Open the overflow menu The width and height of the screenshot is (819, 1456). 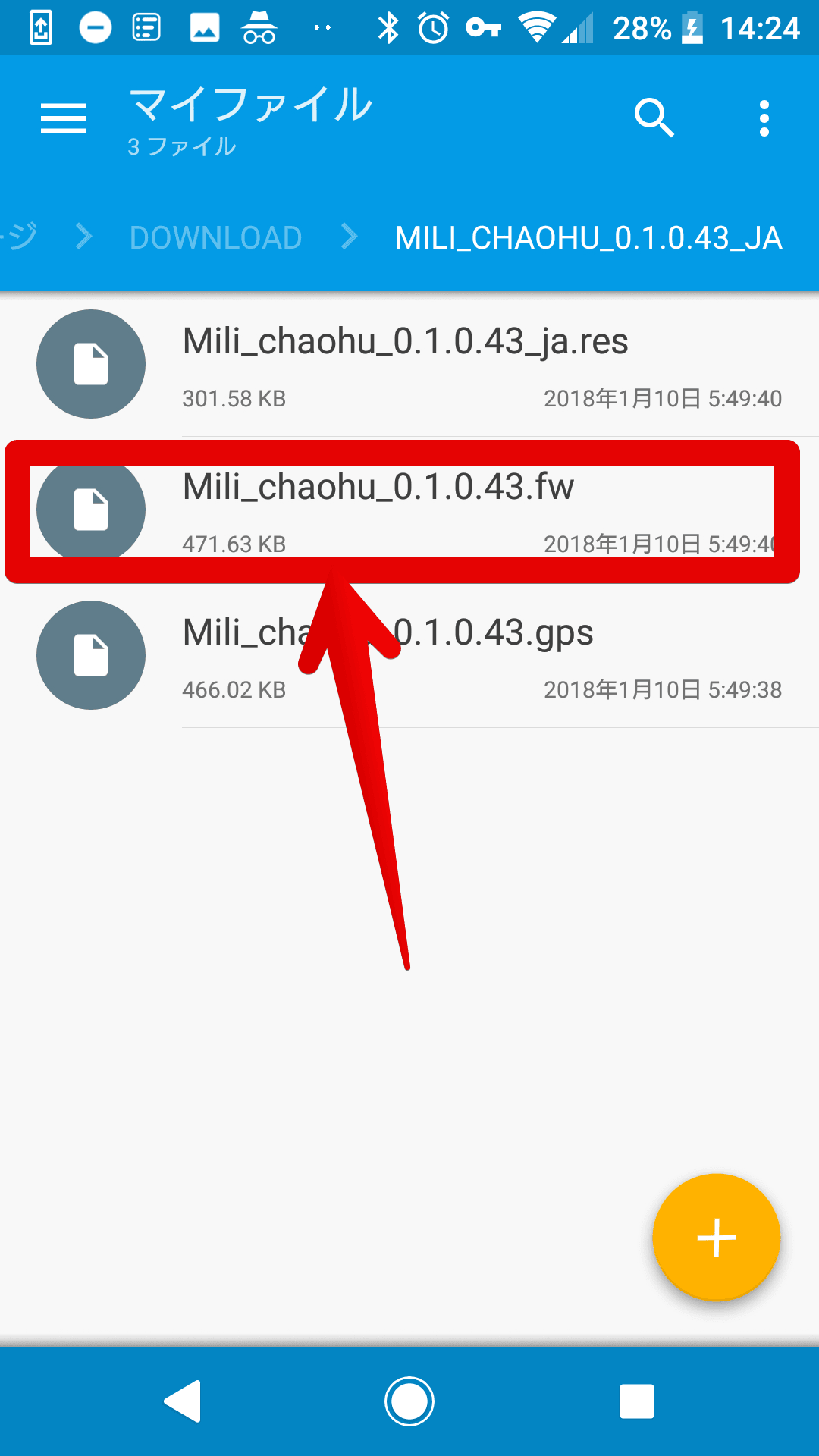point(764,119)
